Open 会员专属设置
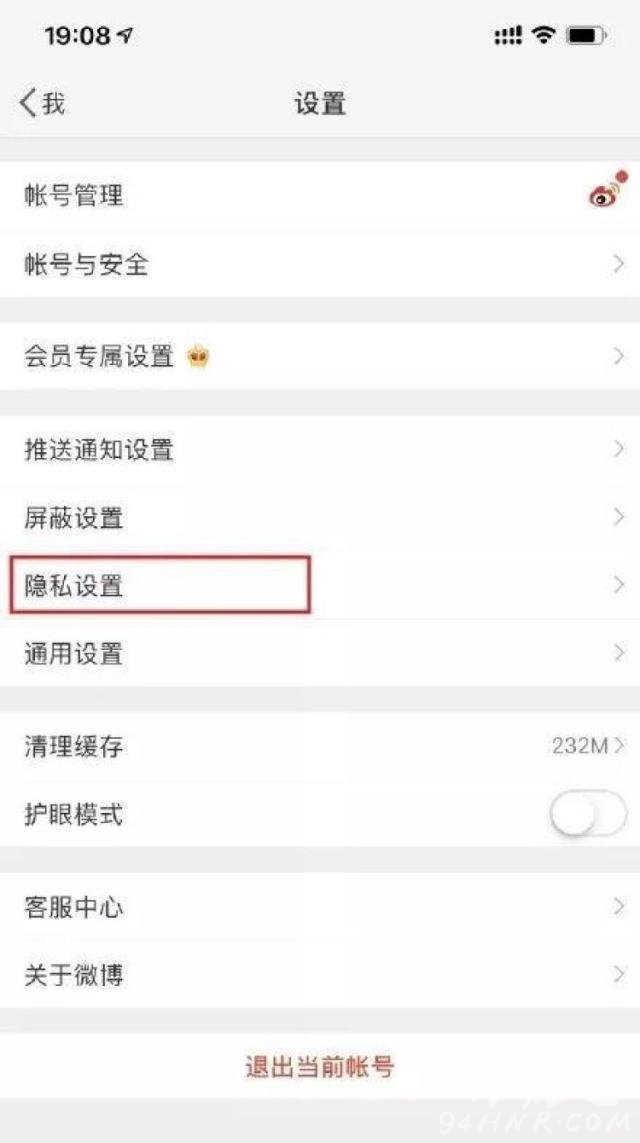The height and width of the screenshot is (1143, 640). coord(320,356)
